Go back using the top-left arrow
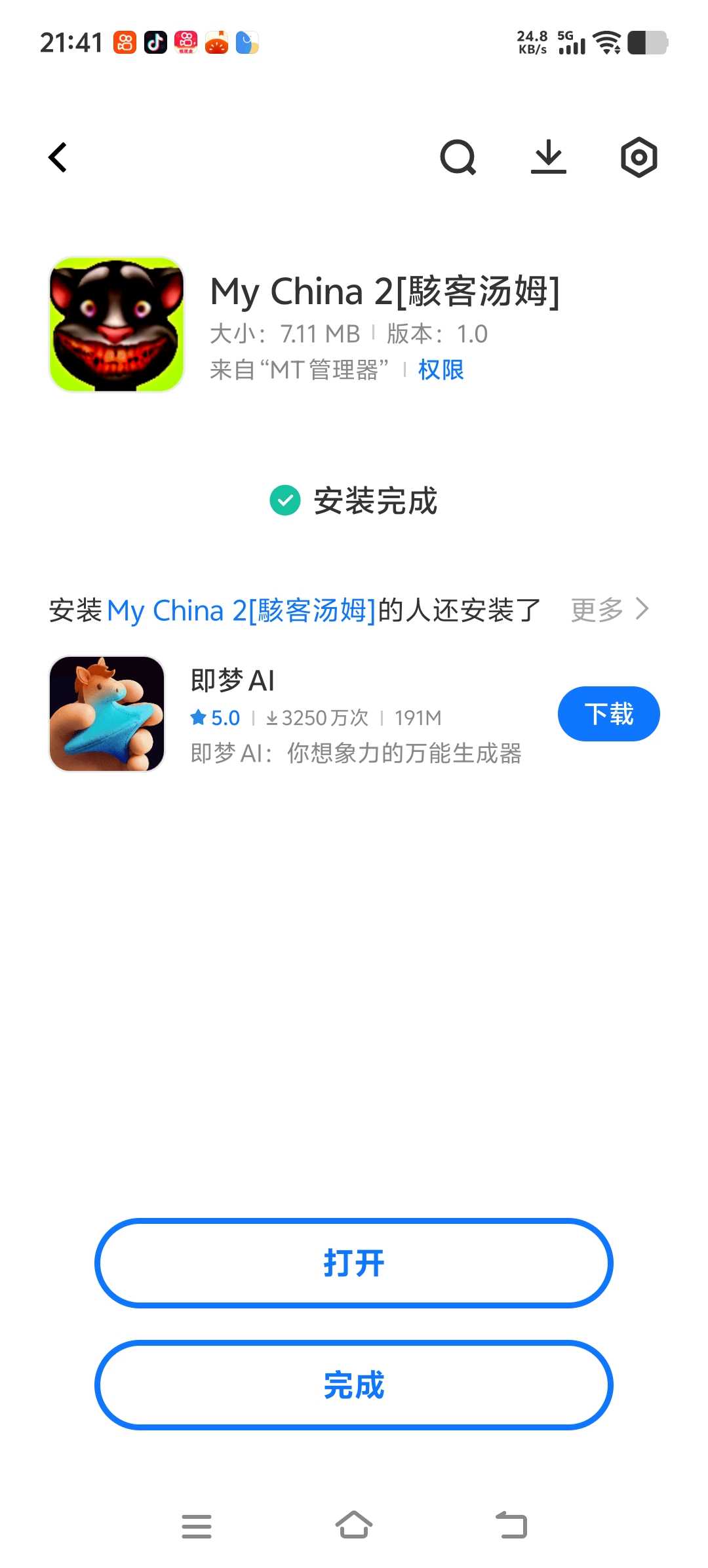The image size is (708, 1568). 58,157
